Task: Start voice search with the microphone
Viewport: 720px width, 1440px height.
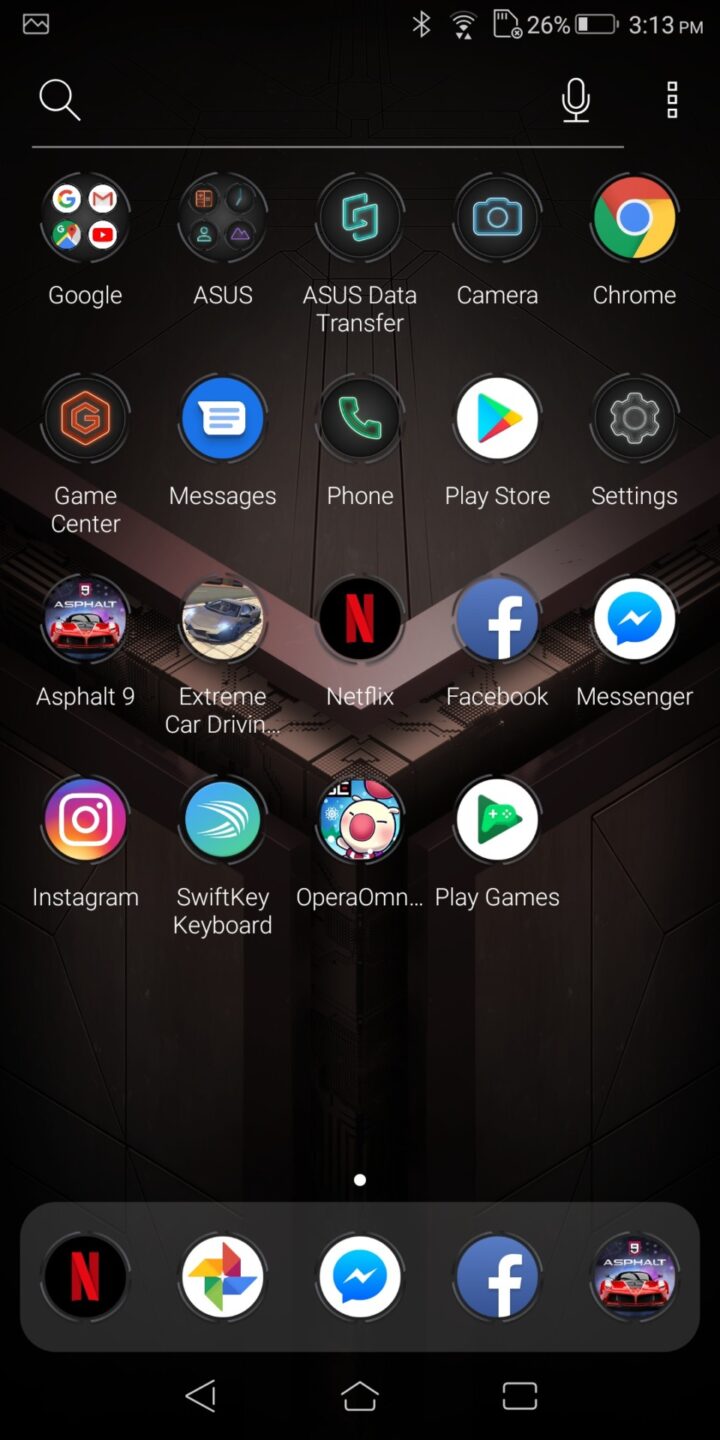Action: click(575, 100)
